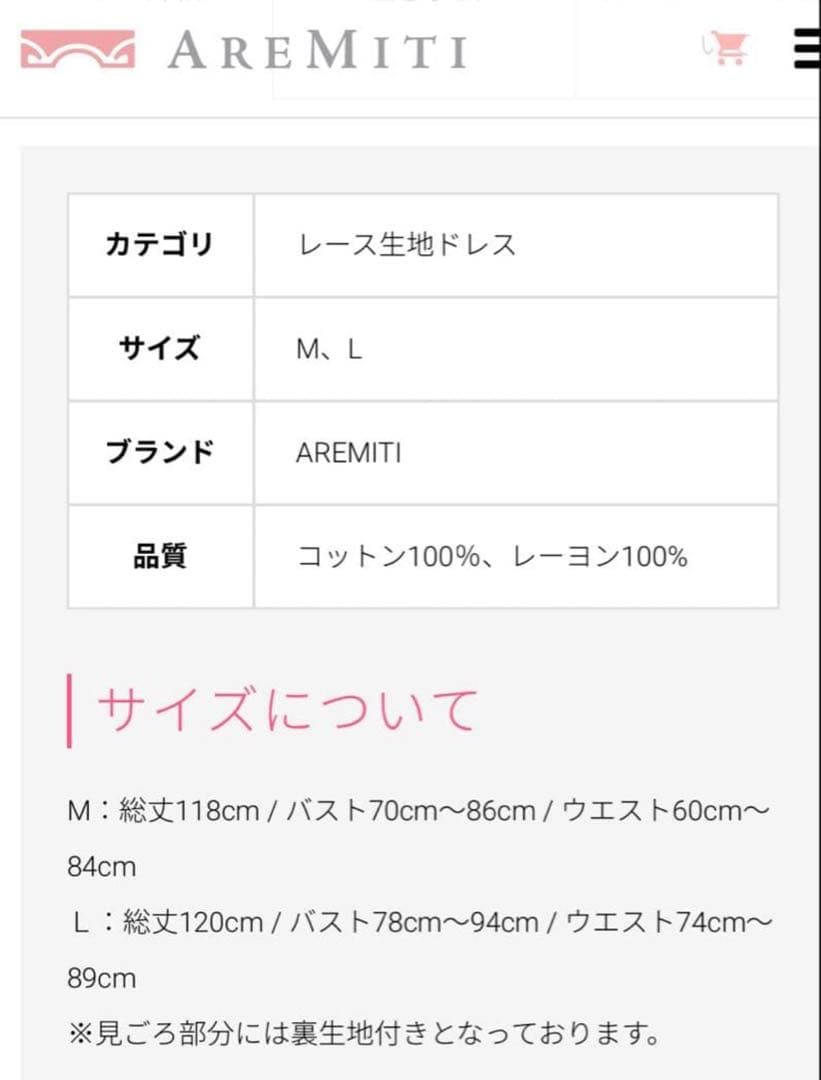Screen dimensions: 821x1080
Task: Tap the サイズ table header cell
Action: 157,348
